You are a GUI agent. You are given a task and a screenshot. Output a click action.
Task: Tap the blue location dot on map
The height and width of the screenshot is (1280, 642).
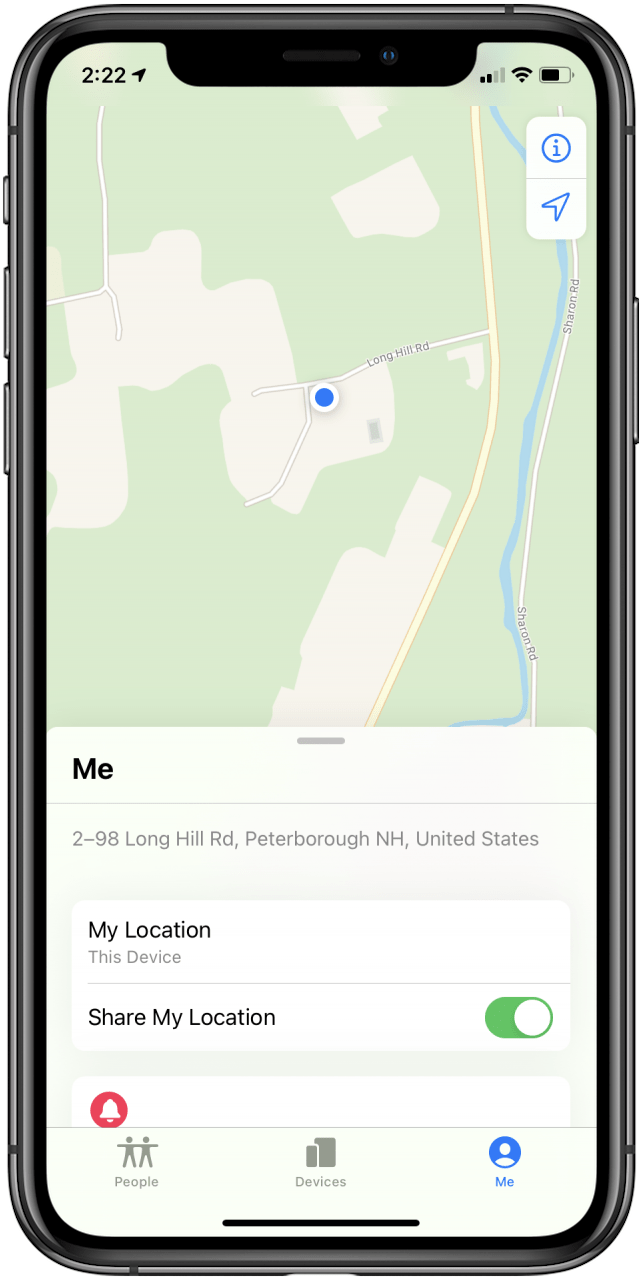(323, 398)
